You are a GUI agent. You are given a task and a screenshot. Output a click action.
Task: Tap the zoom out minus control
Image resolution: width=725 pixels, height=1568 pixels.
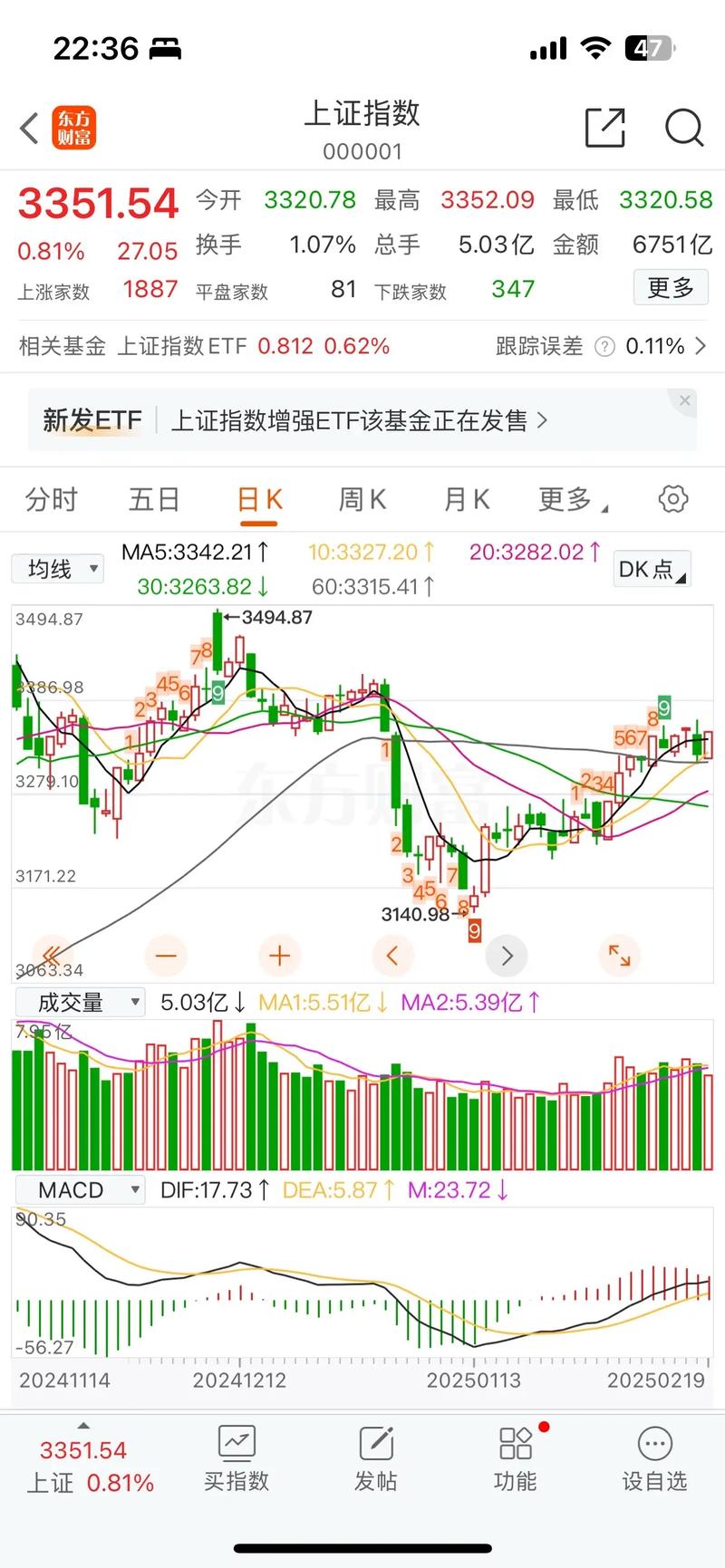pyautogui.click(x=166, y=956)
